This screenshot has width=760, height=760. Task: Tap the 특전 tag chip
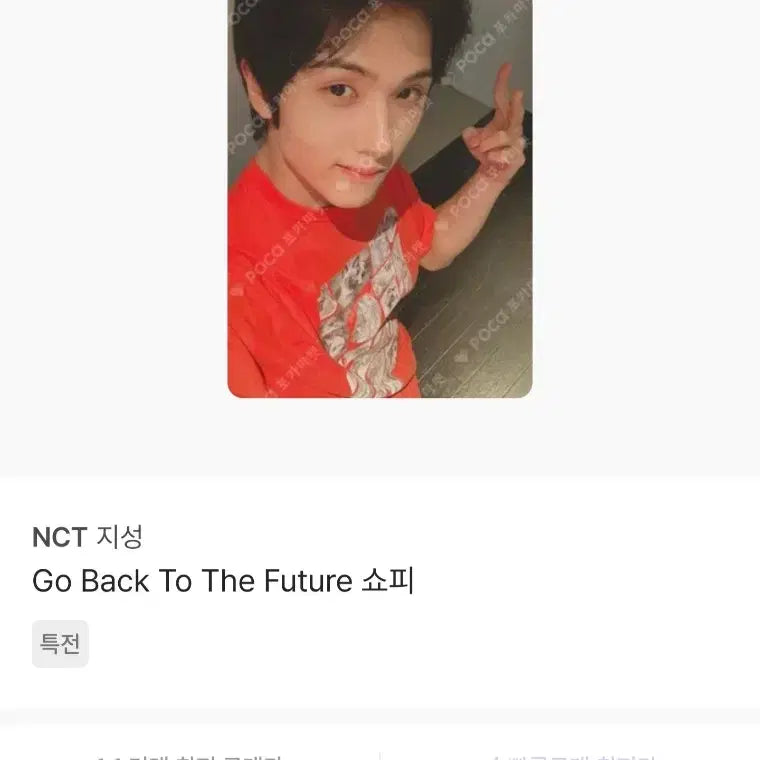click(60, 644)
